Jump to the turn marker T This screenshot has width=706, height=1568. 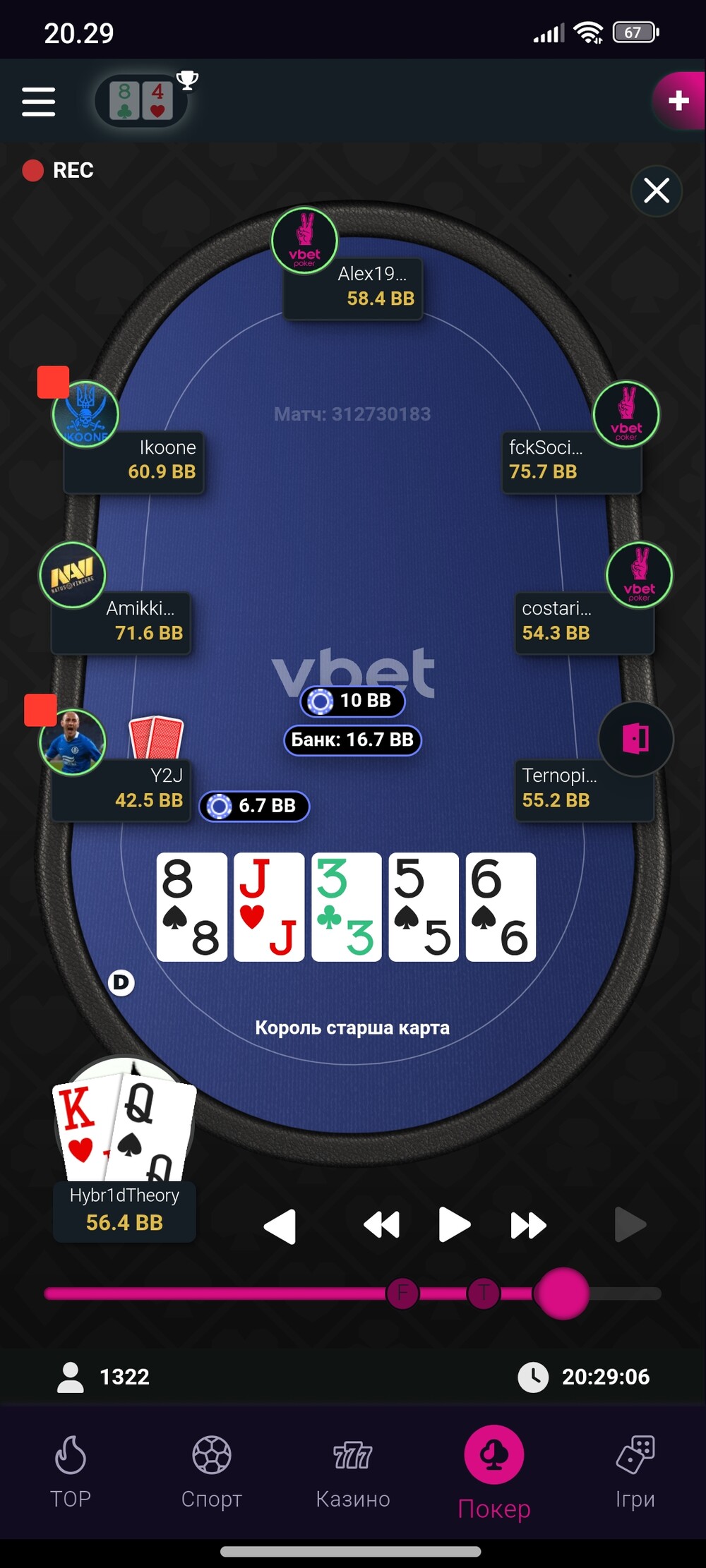tap(484, 1293)
